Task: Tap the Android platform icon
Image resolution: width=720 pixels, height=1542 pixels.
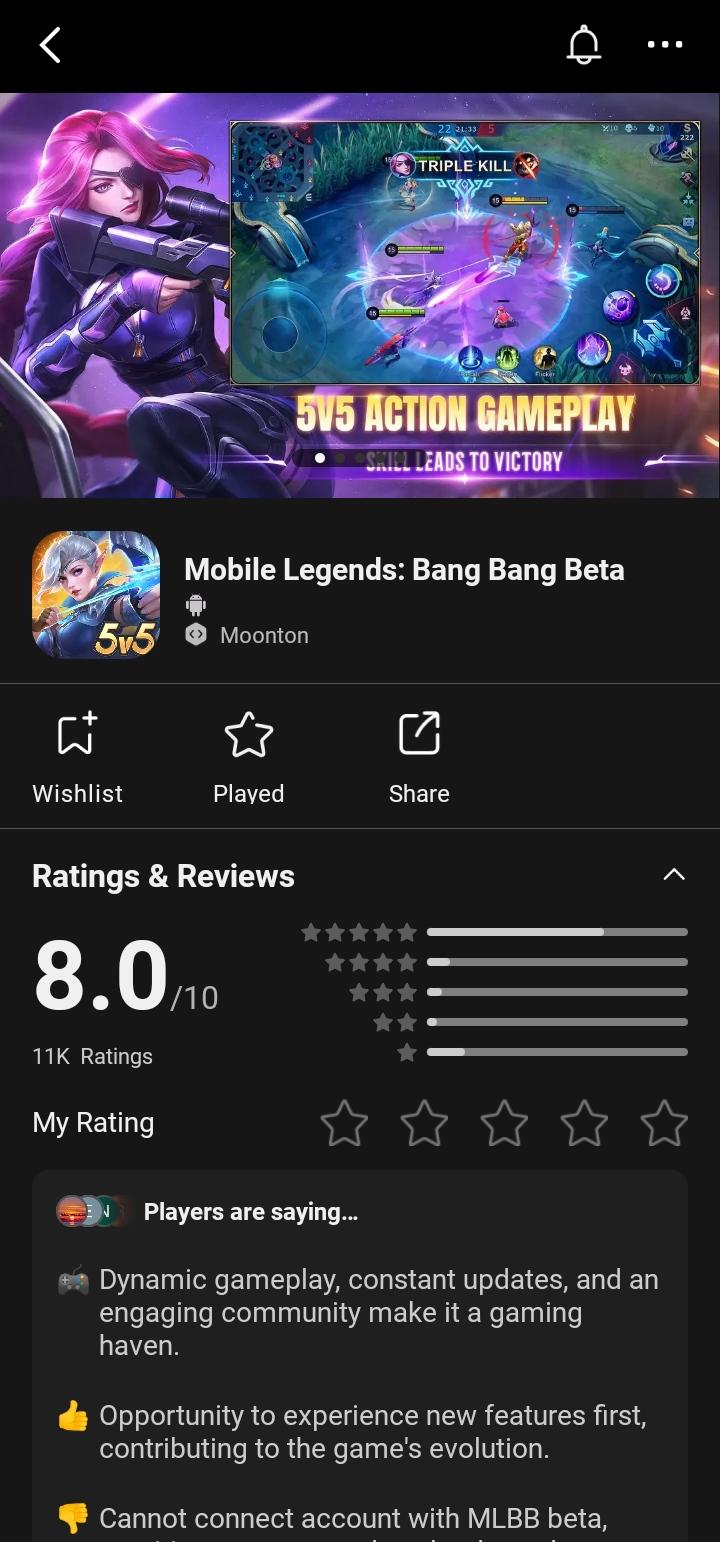Action: pyautogui.click(x=195, y=604)
